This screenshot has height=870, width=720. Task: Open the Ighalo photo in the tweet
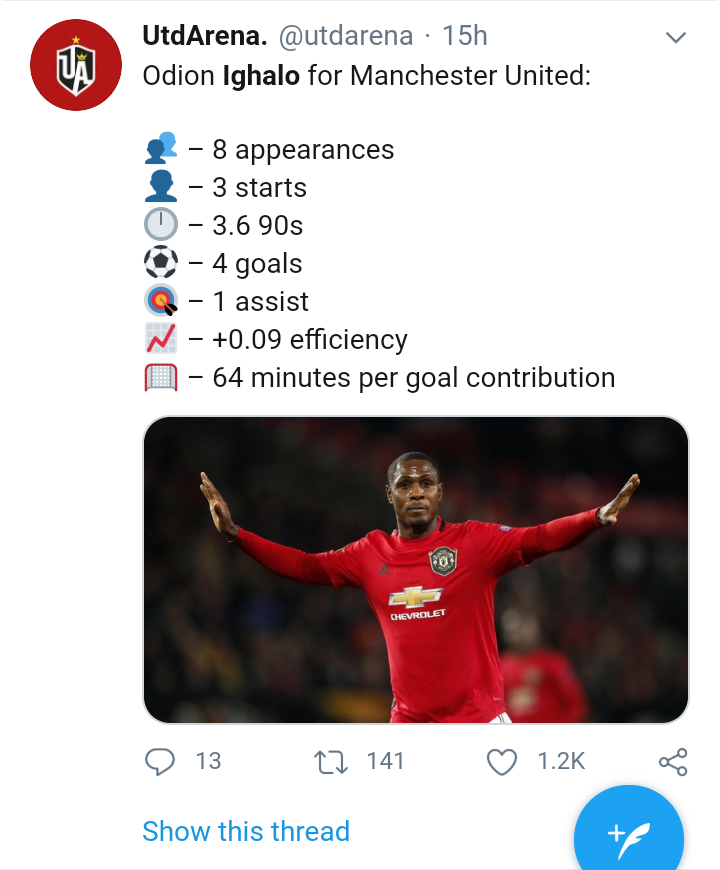[416, 569]
